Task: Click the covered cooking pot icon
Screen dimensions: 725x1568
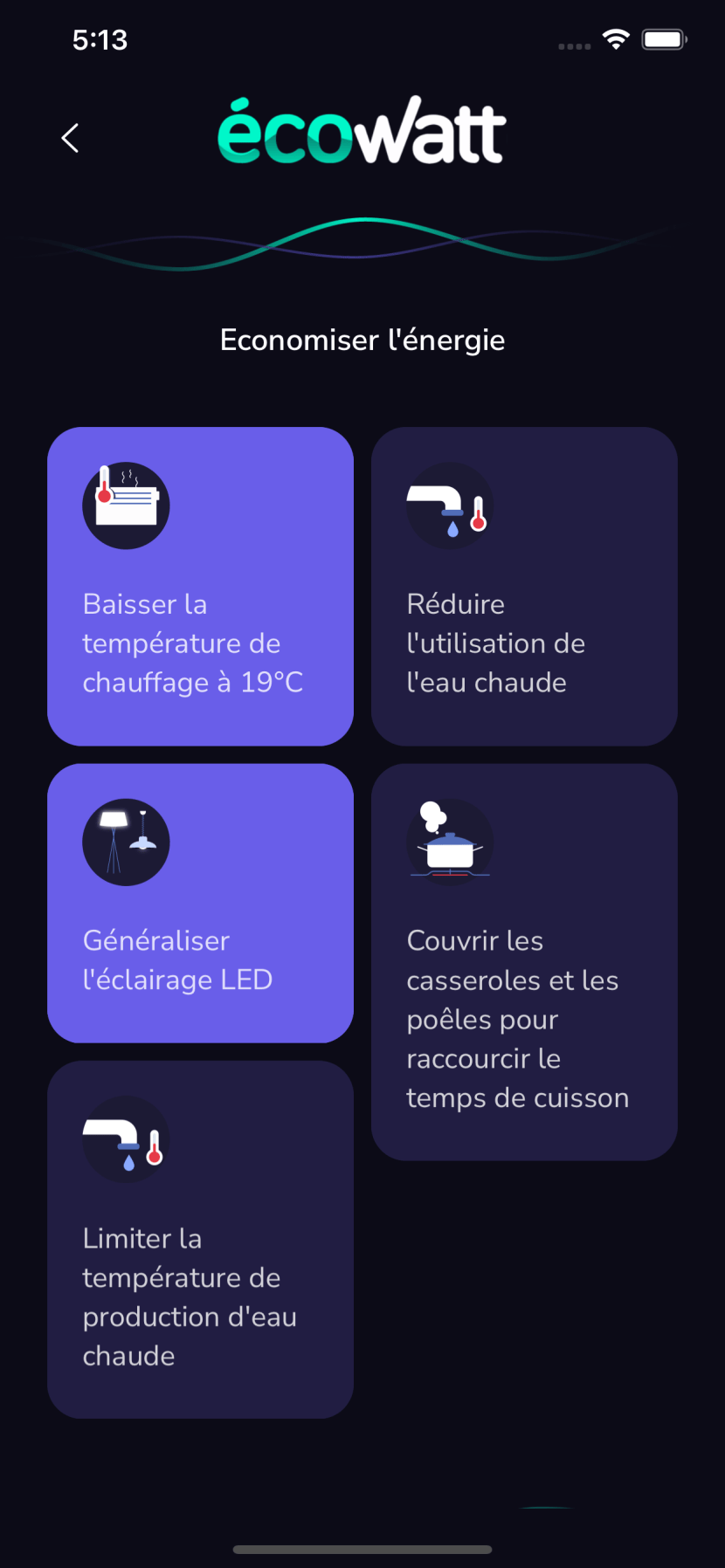Action: point(449,842)
